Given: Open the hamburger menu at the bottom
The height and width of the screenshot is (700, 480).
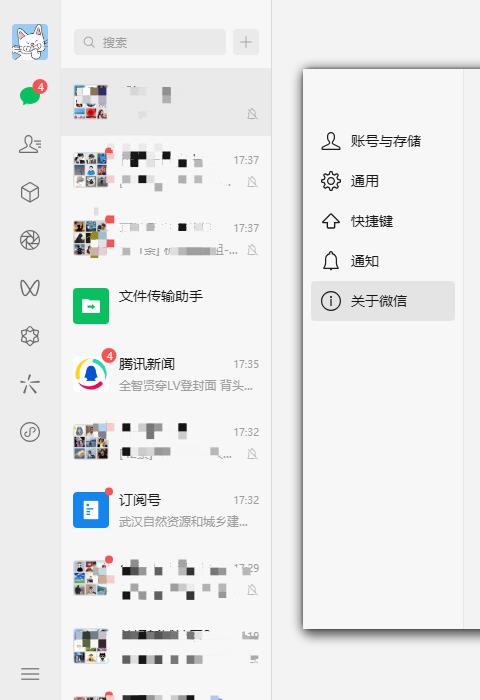Looking at the screenshot, I should [x=30, y=674].
